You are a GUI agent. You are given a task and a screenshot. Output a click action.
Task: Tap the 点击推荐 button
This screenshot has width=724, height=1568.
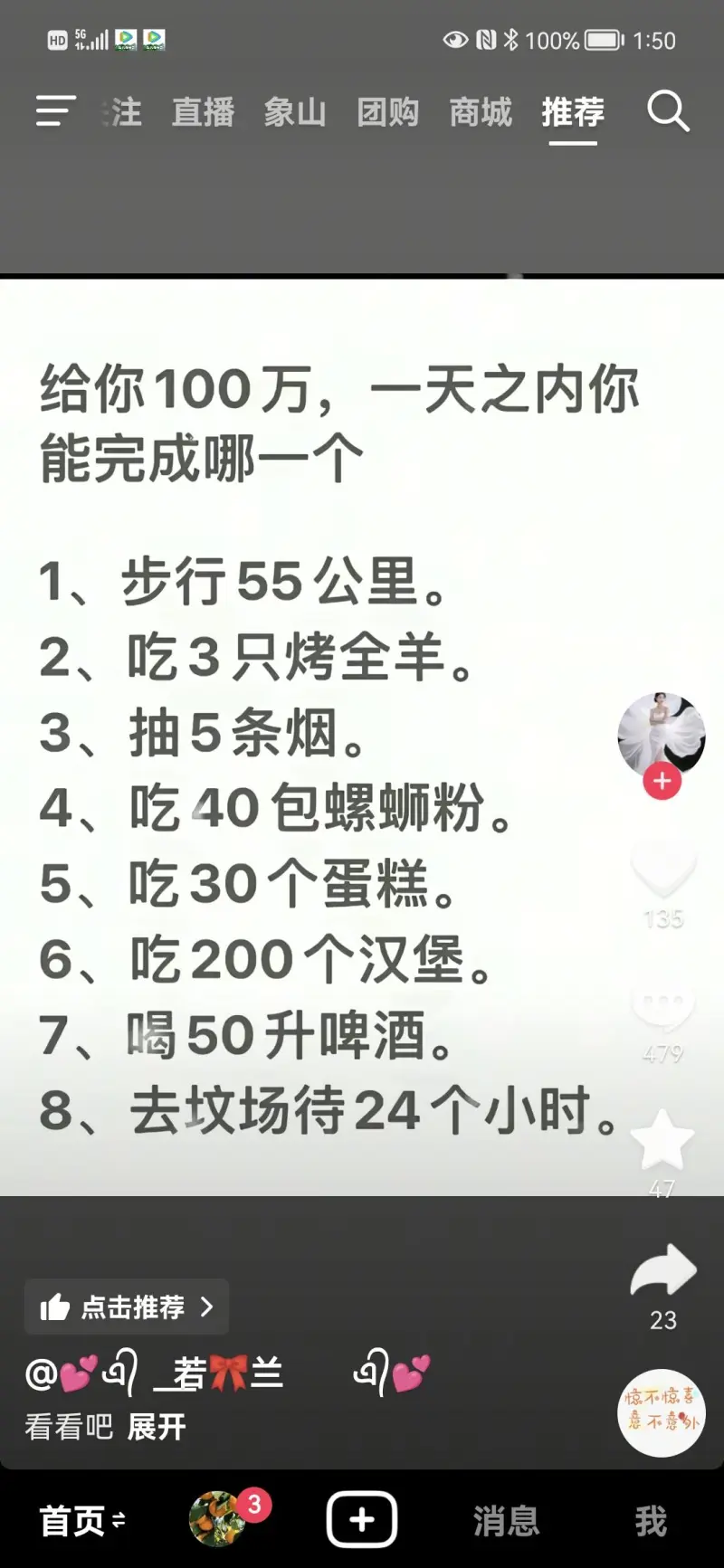click(x=127, y=1307)
